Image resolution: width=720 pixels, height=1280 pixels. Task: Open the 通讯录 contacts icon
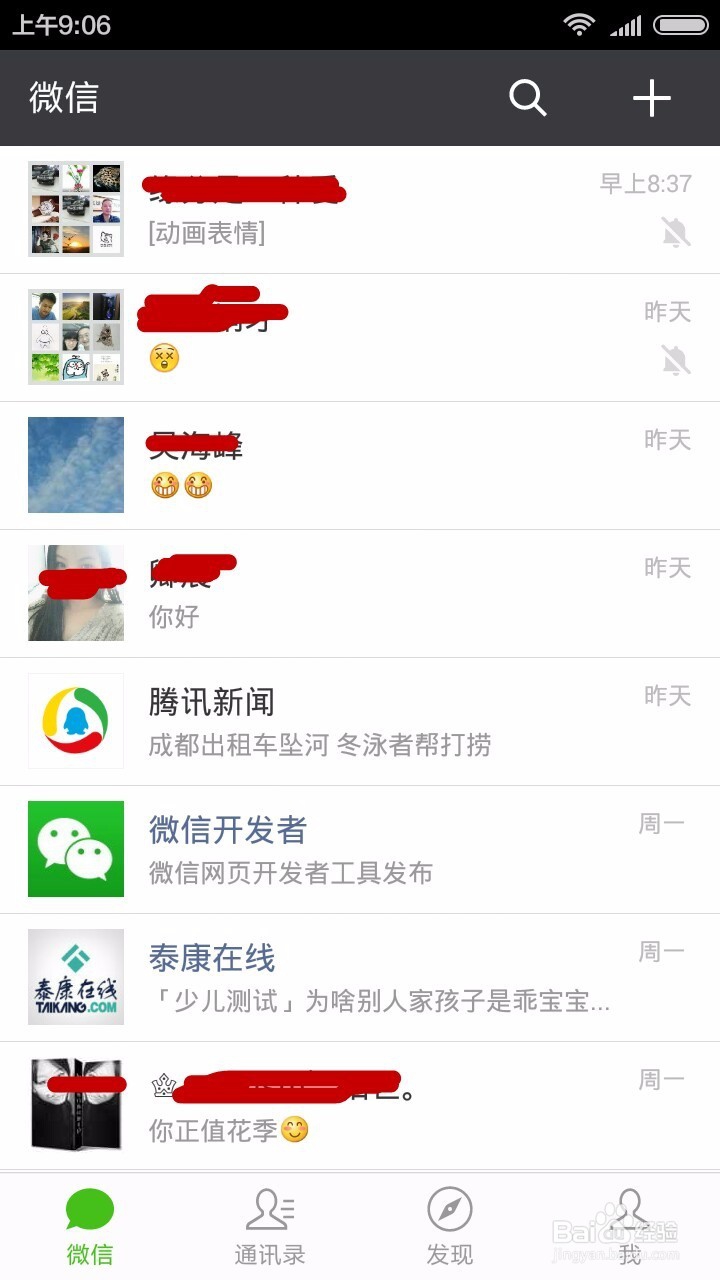(269, 1210)
